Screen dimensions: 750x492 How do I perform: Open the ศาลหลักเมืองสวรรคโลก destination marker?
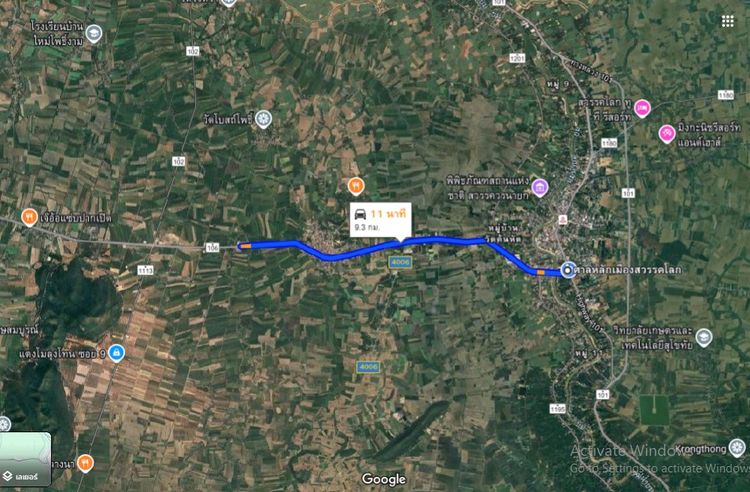tap(568, 270)
